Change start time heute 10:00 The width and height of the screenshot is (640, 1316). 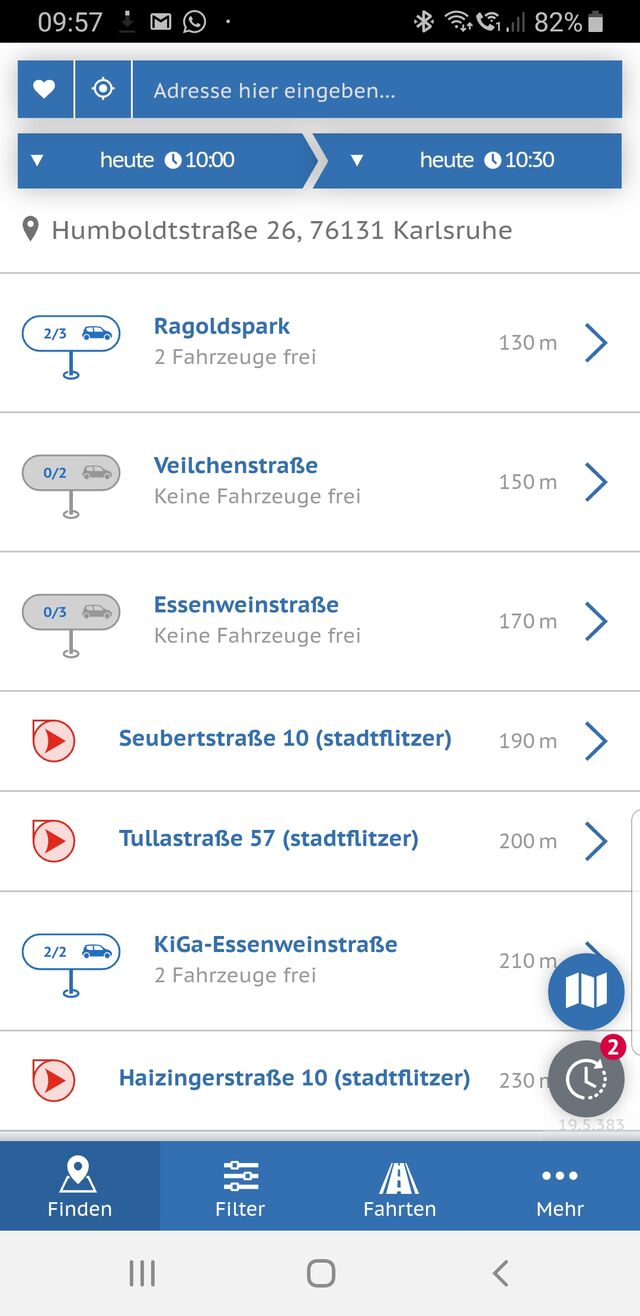166,160
